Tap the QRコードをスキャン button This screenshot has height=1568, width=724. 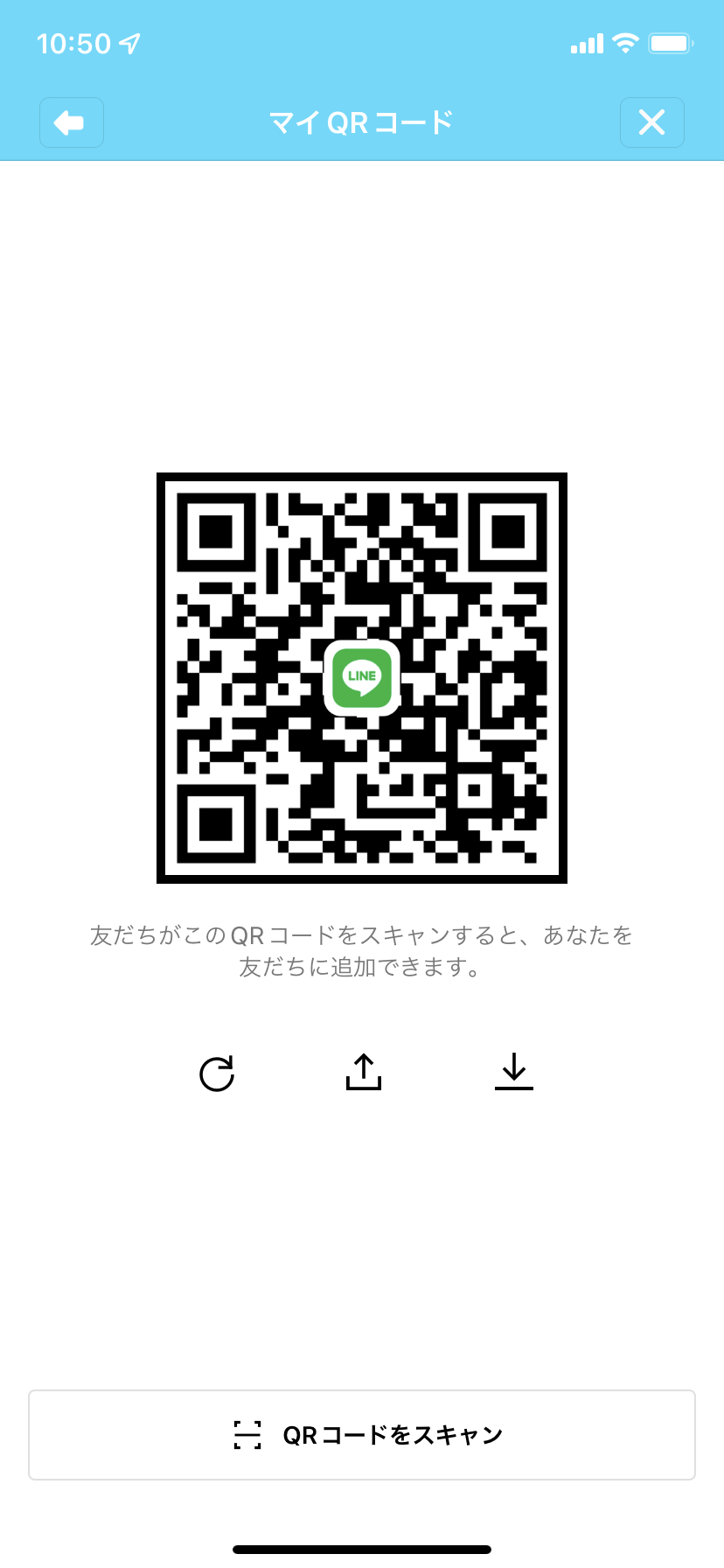[x=362, y=1435]
